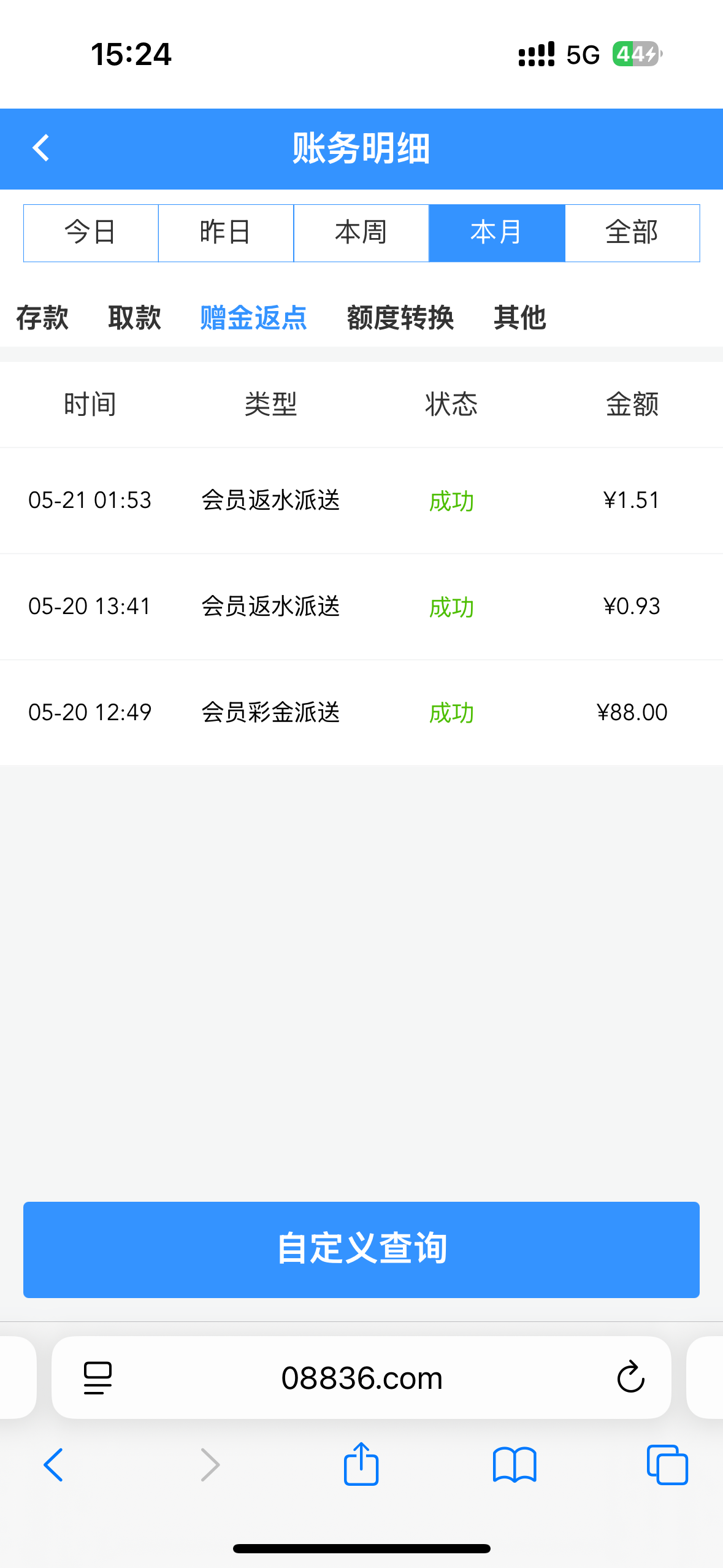Show records for 本周
The height and width of the screenshot is (1568, 723).
[x=361, y=233]
